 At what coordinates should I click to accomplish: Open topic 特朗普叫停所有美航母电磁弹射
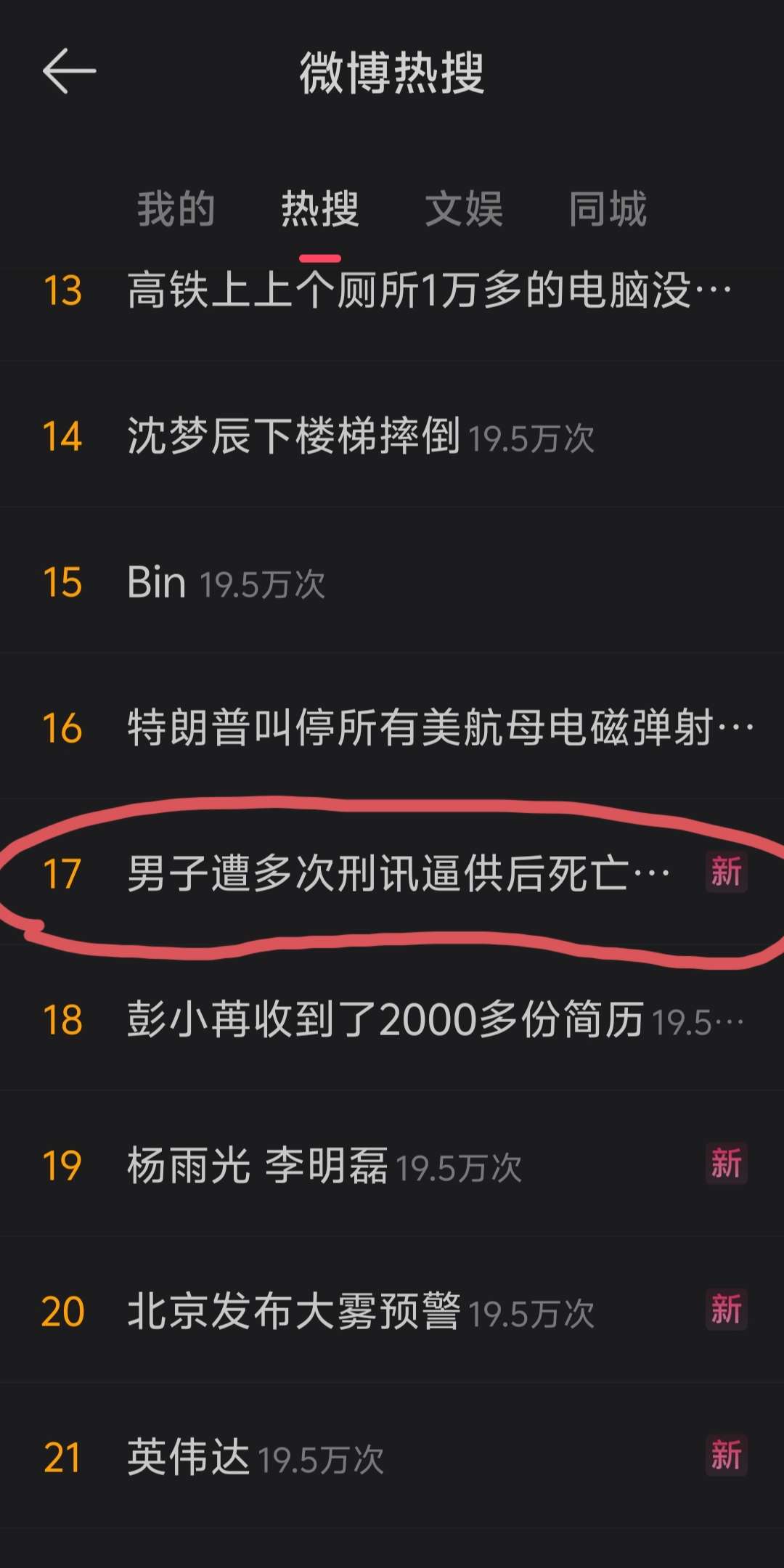(x=439, y=728)
